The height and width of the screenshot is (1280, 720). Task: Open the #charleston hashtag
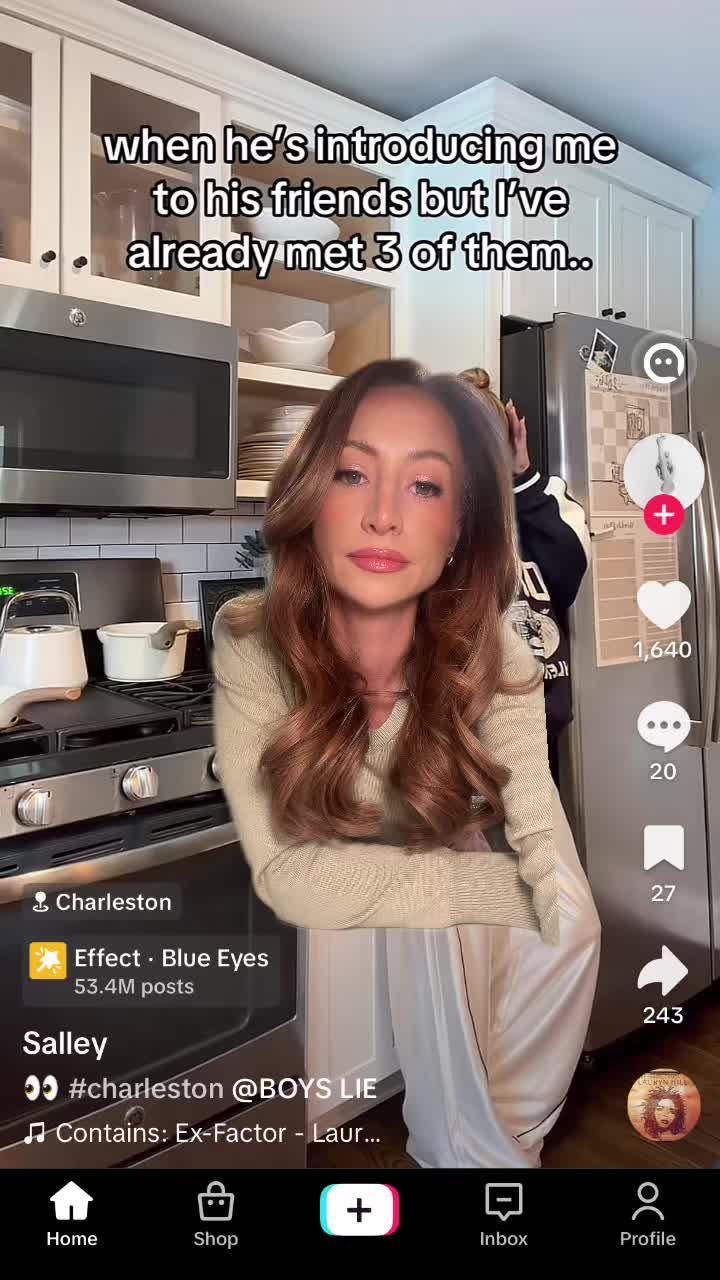coord(145,1089)
